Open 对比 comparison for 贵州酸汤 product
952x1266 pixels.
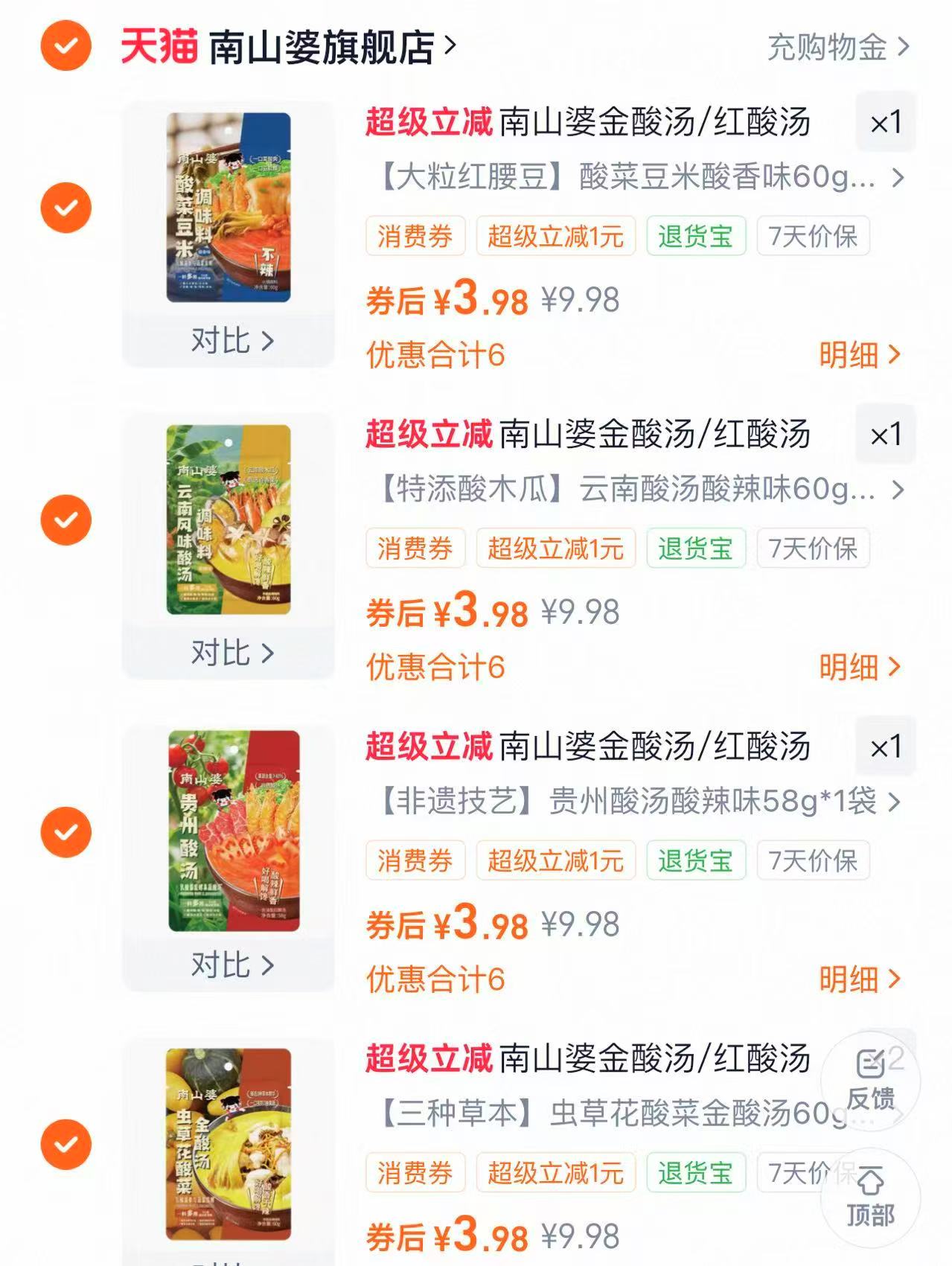click(x=231, y=965)
